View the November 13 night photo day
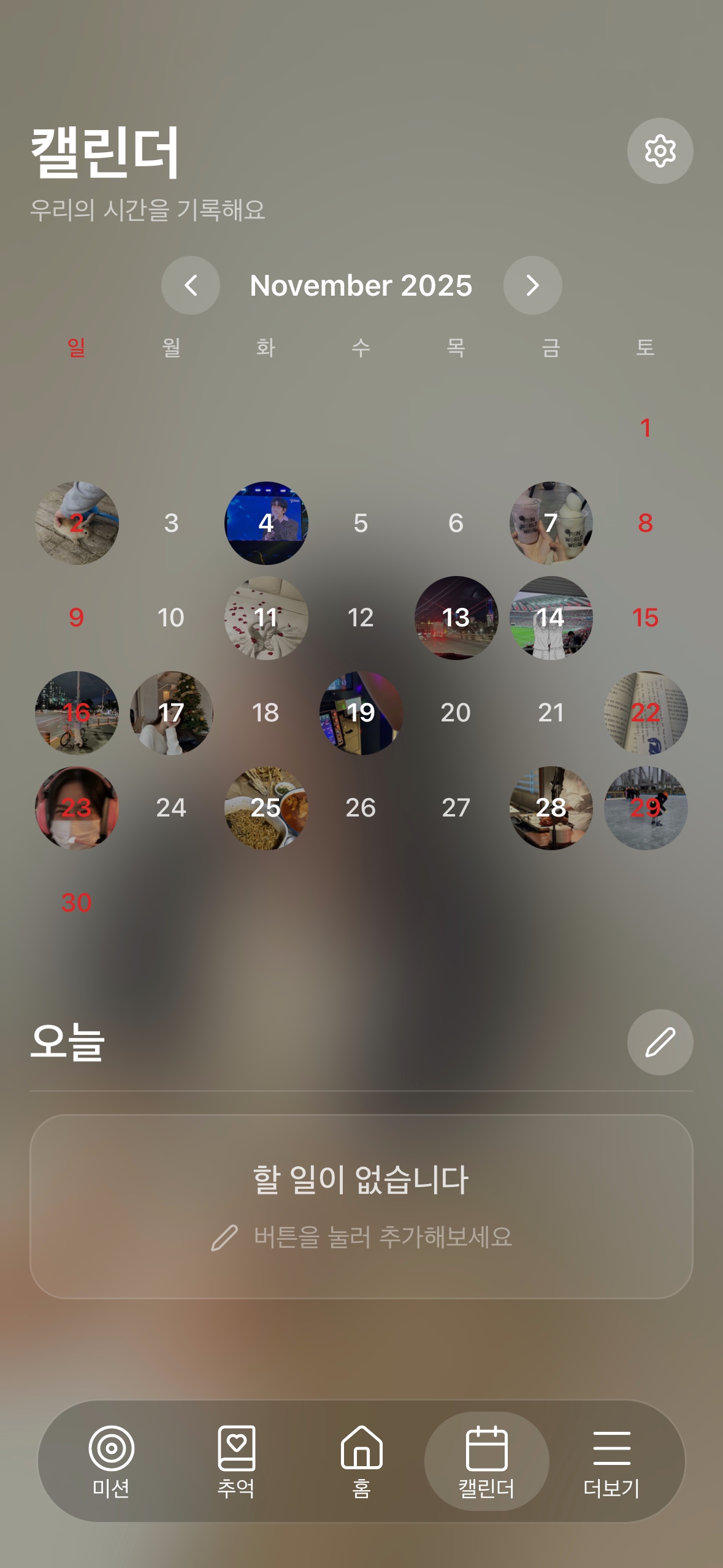This screenshot has height=1568, width=723. pyautogui.click(x=456, y=618)
